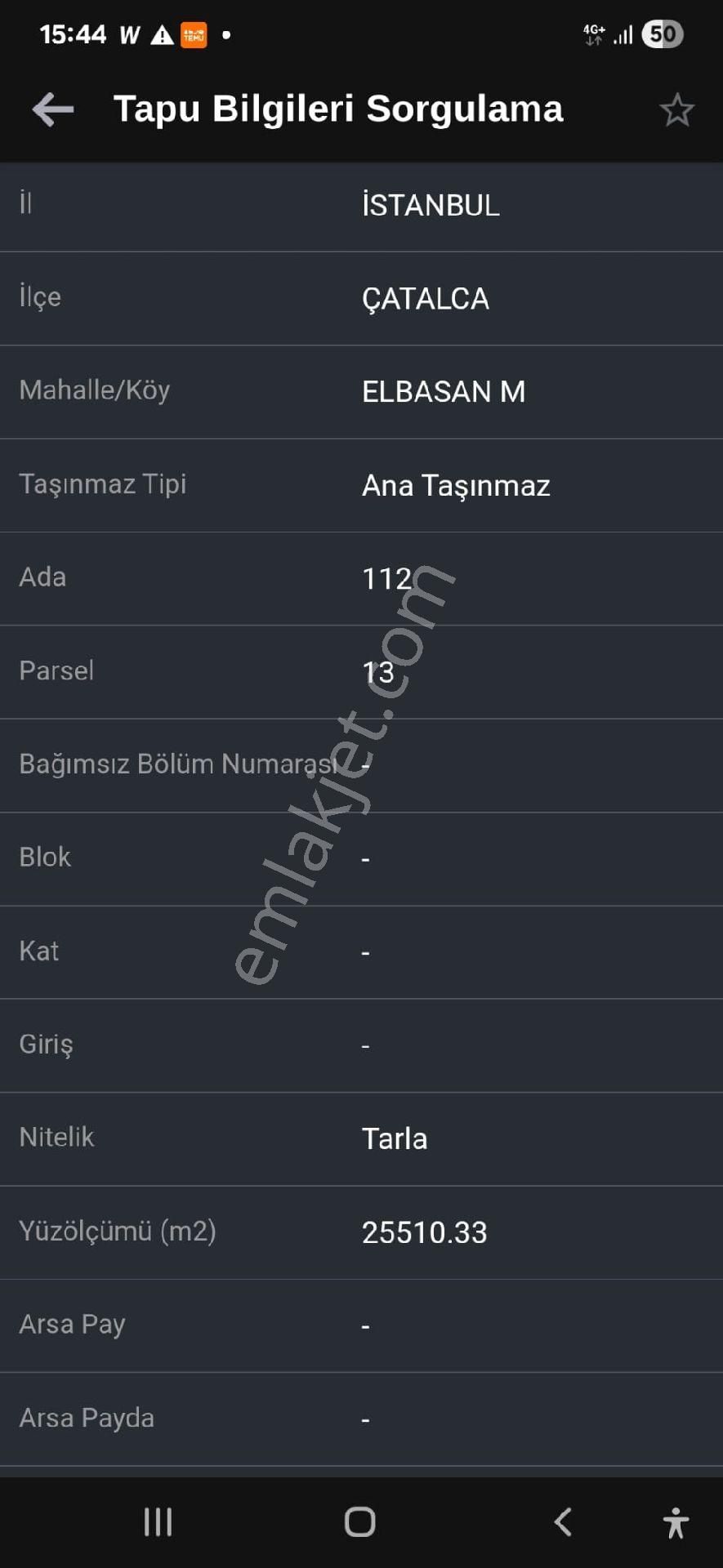Screen dimensions: 723x1568
Task: Select the Mahalle/Köy row ELBASAN M
Action: point(361,391)
